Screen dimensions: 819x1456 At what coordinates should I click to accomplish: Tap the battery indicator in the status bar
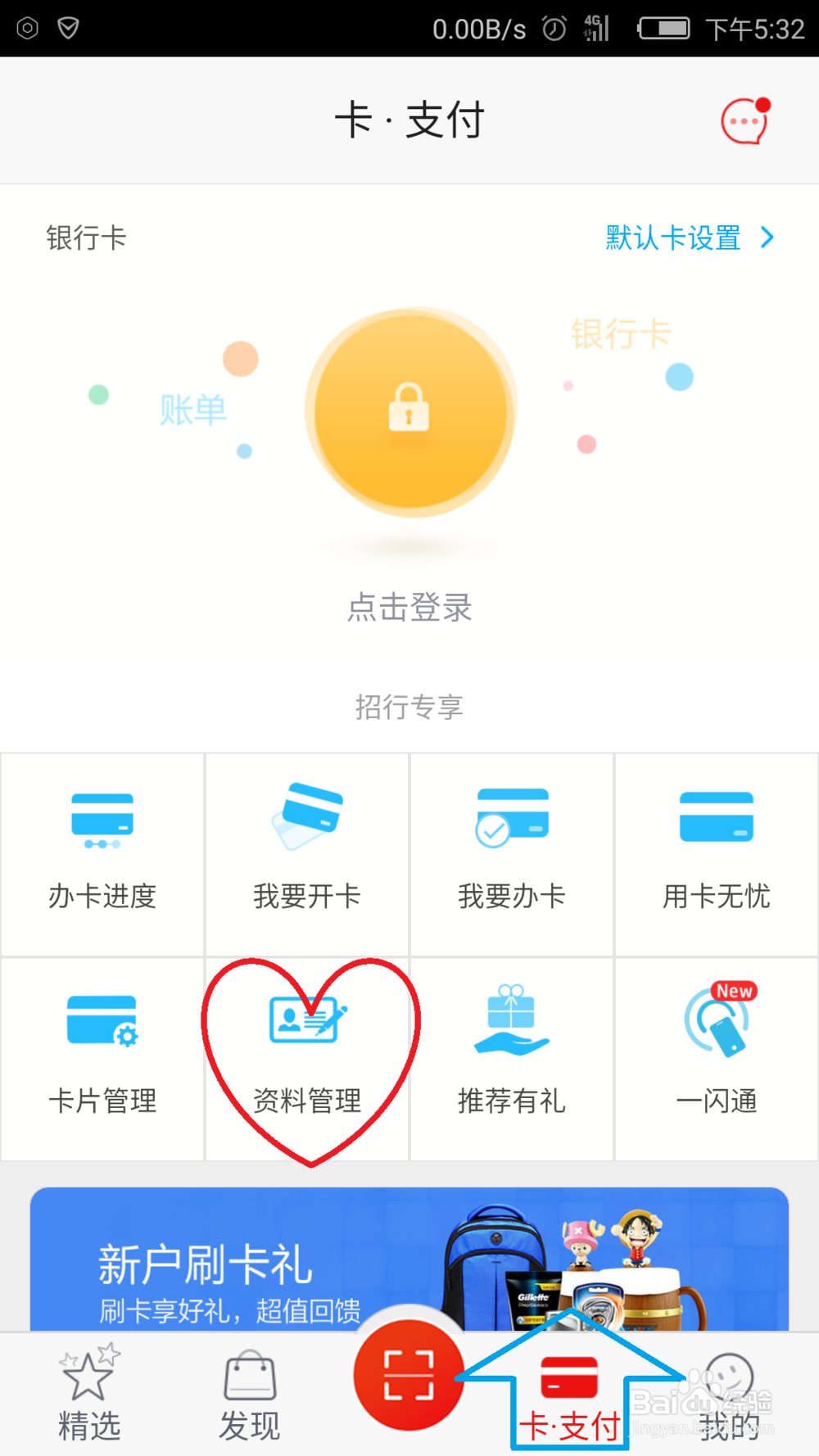pos(663,27)
